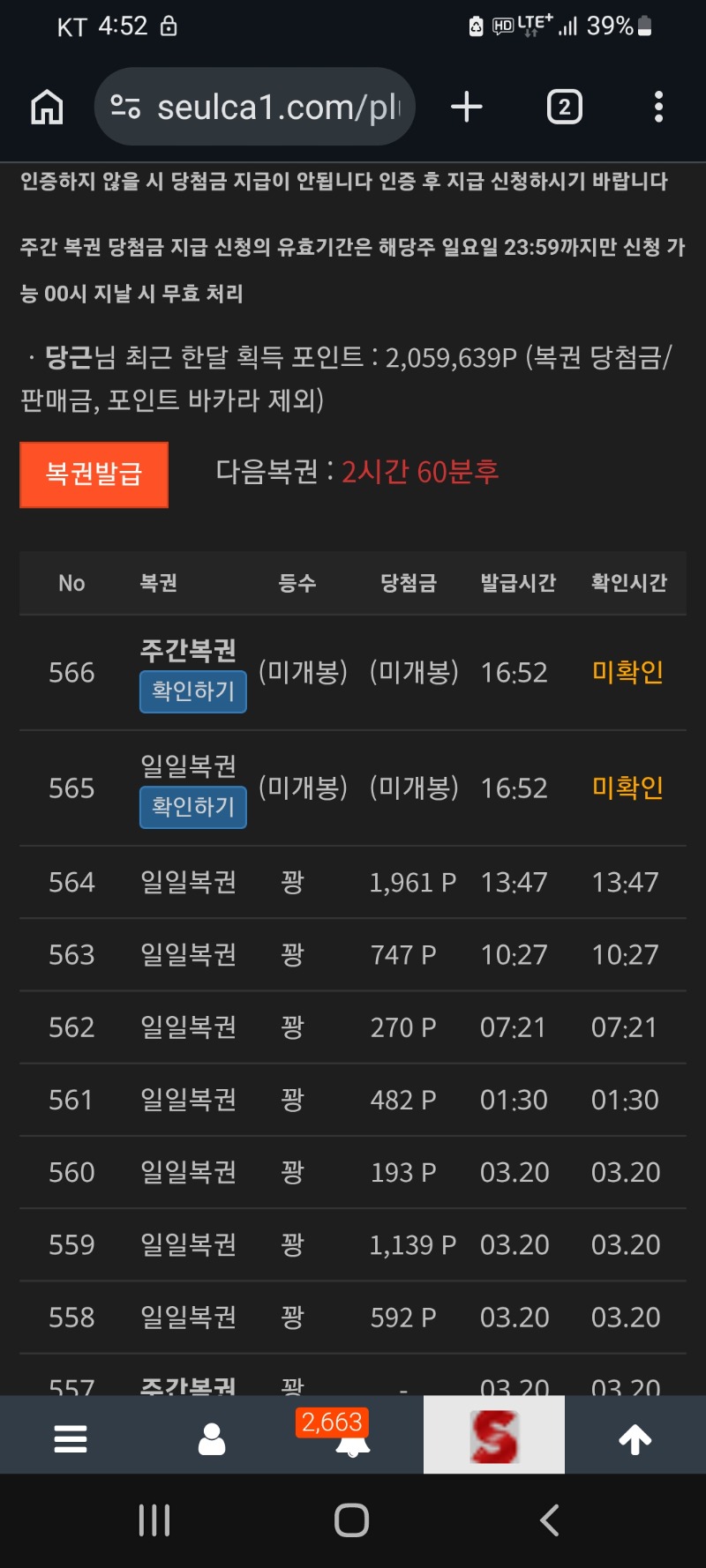This screenshot has height=1568, width=706.
Task: Go to the browser home page
Action: pos(47,108)
